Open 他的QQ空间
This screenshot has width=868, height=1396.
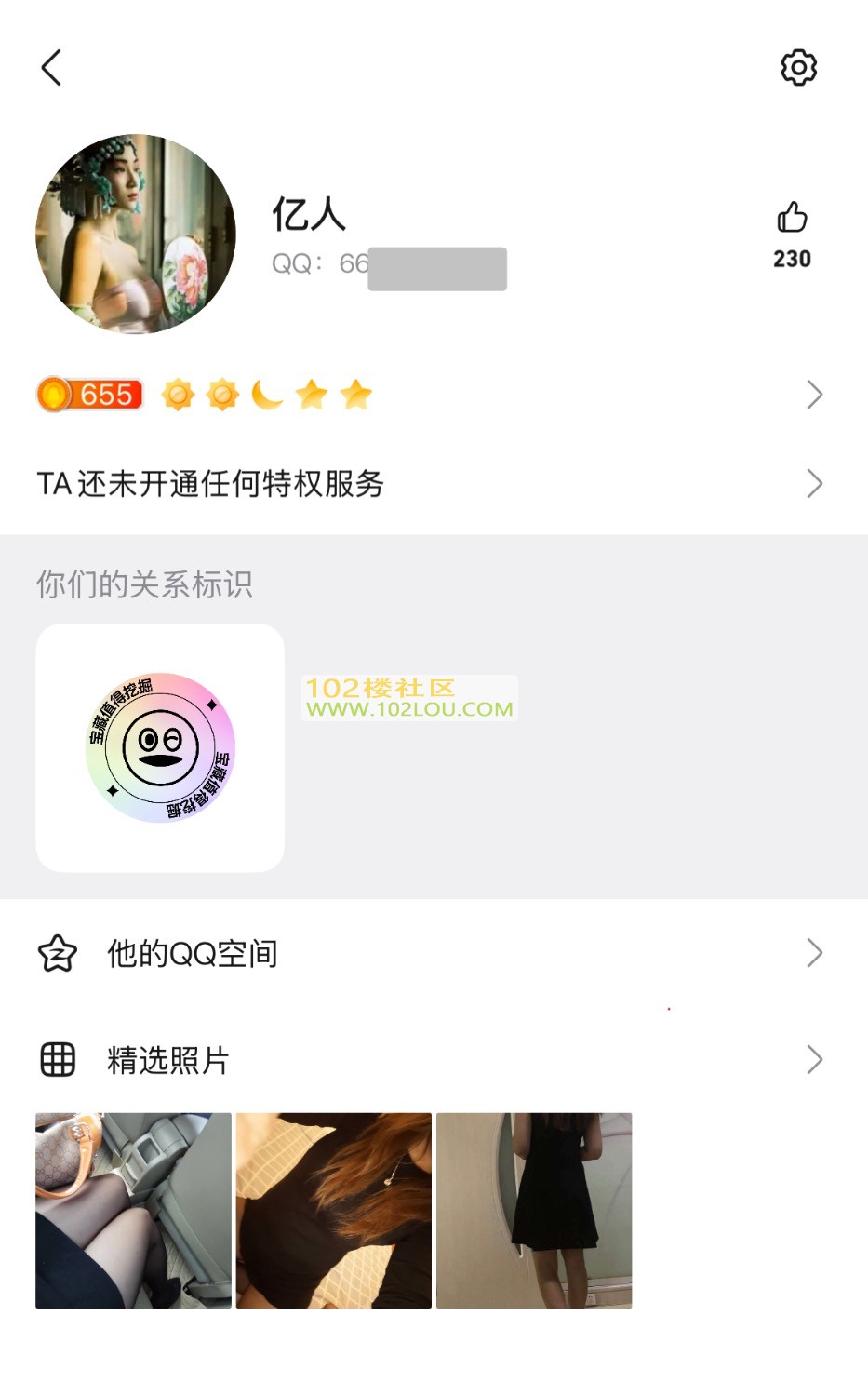[x=434, y=953]
